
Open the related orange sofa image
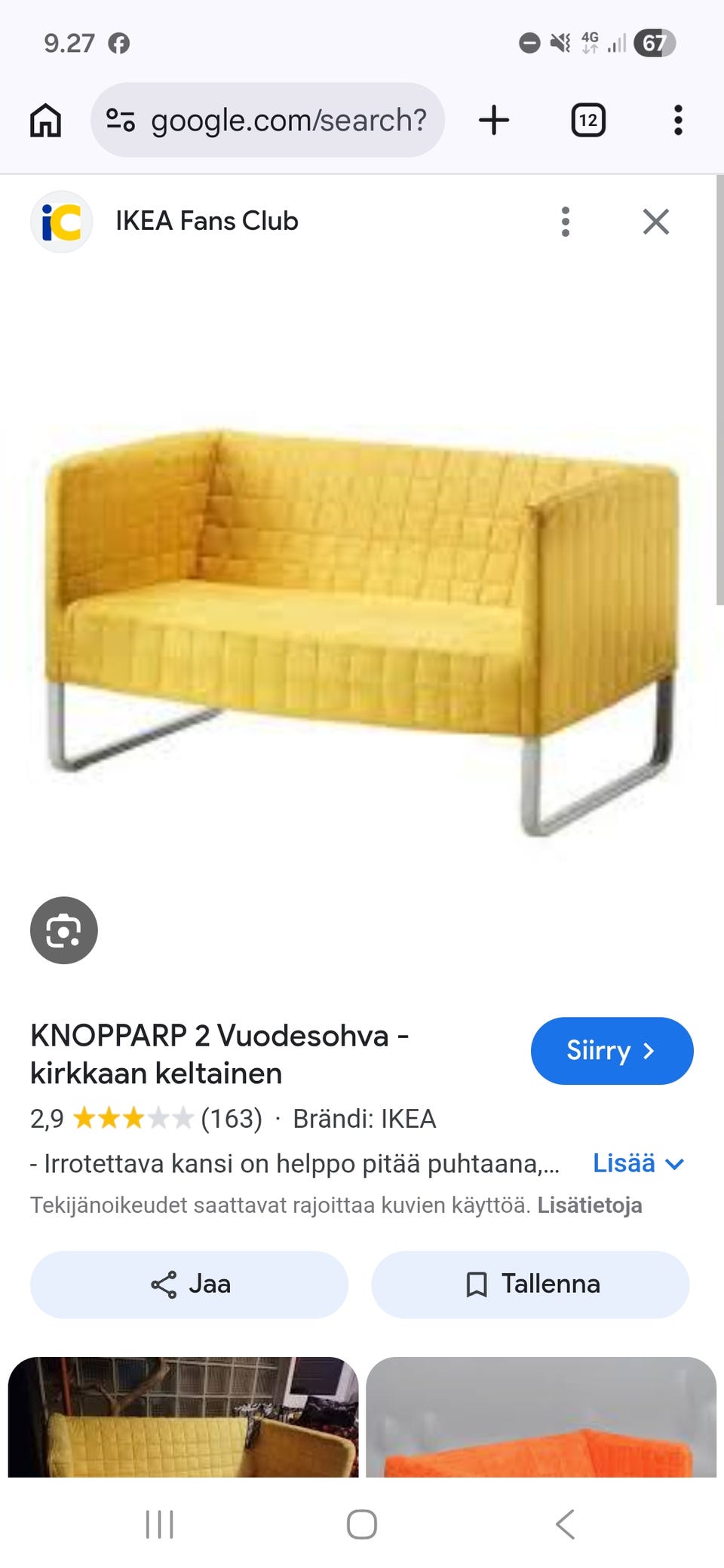[x=541, y=1417]
